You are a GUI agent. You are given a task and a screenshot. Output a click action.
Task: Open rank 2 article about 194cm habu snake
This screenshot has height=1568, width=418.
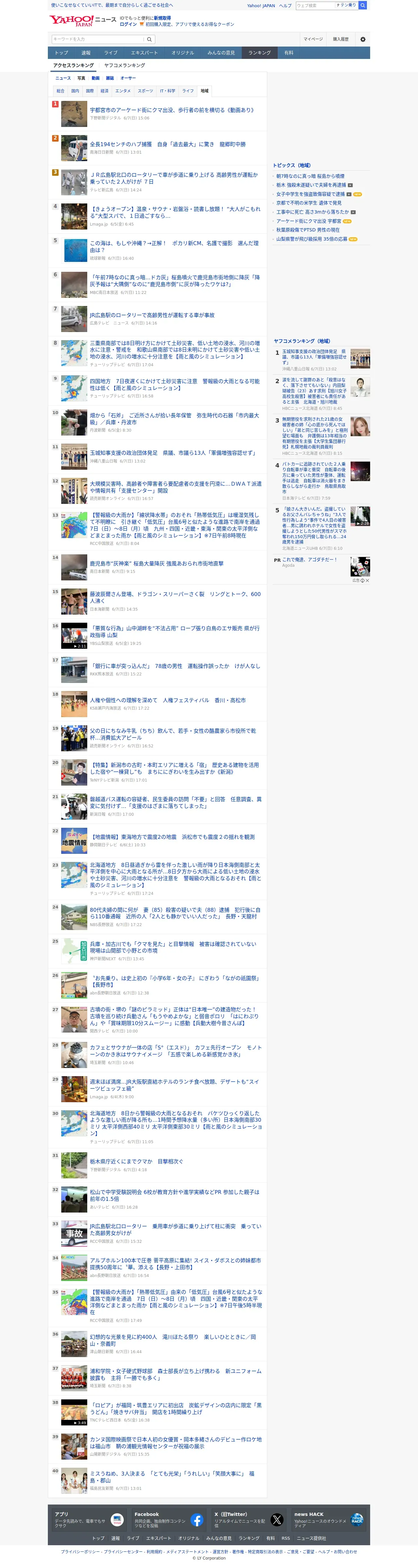point(168,144)
